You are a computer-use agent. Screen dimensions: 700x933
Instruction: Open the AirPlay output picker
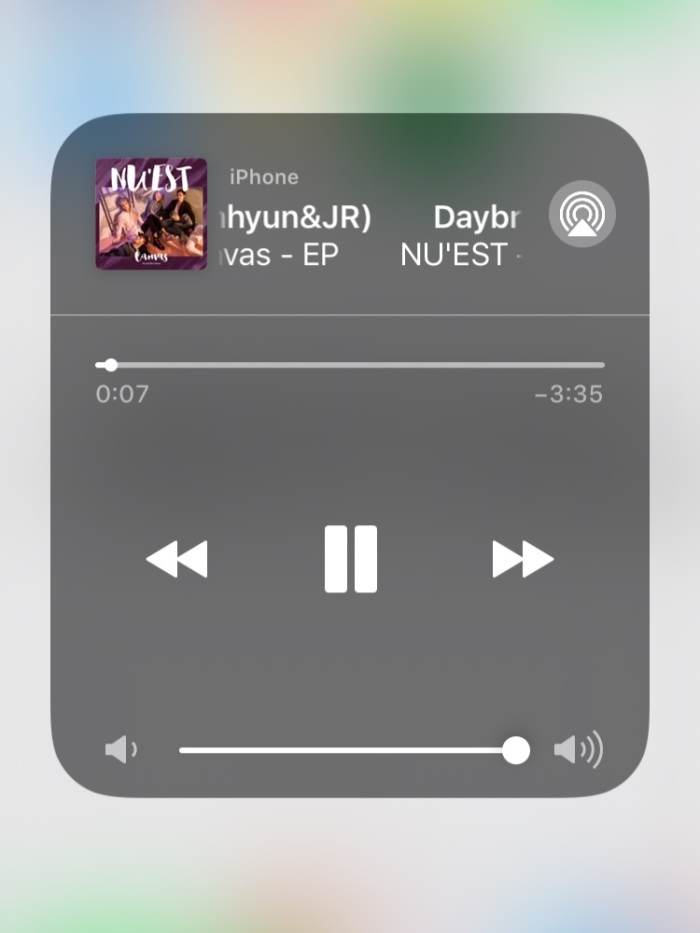click(x=582, y=213)
